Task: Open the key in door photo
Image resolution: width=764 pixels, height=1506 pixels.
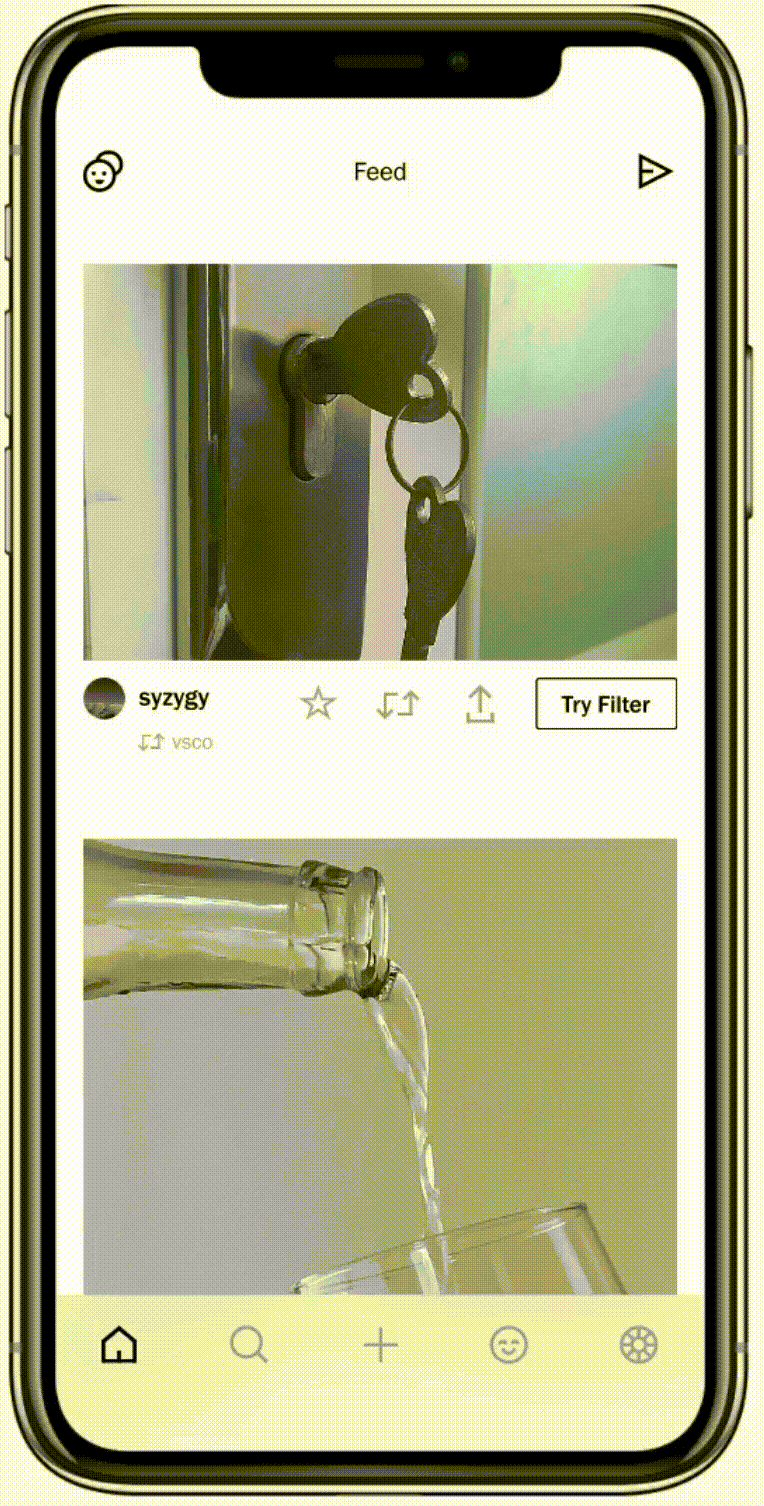Action: tap(380, 462)
